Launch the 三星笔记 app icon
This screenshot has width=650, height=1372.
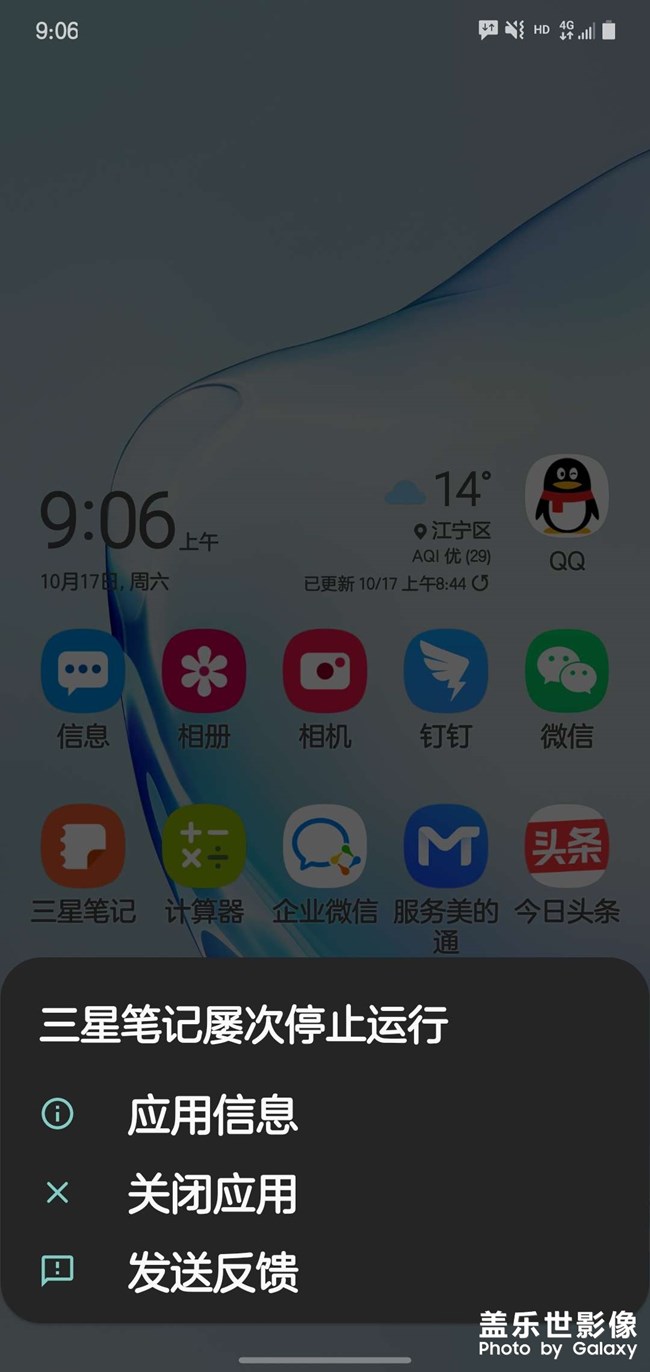[83, 847]
